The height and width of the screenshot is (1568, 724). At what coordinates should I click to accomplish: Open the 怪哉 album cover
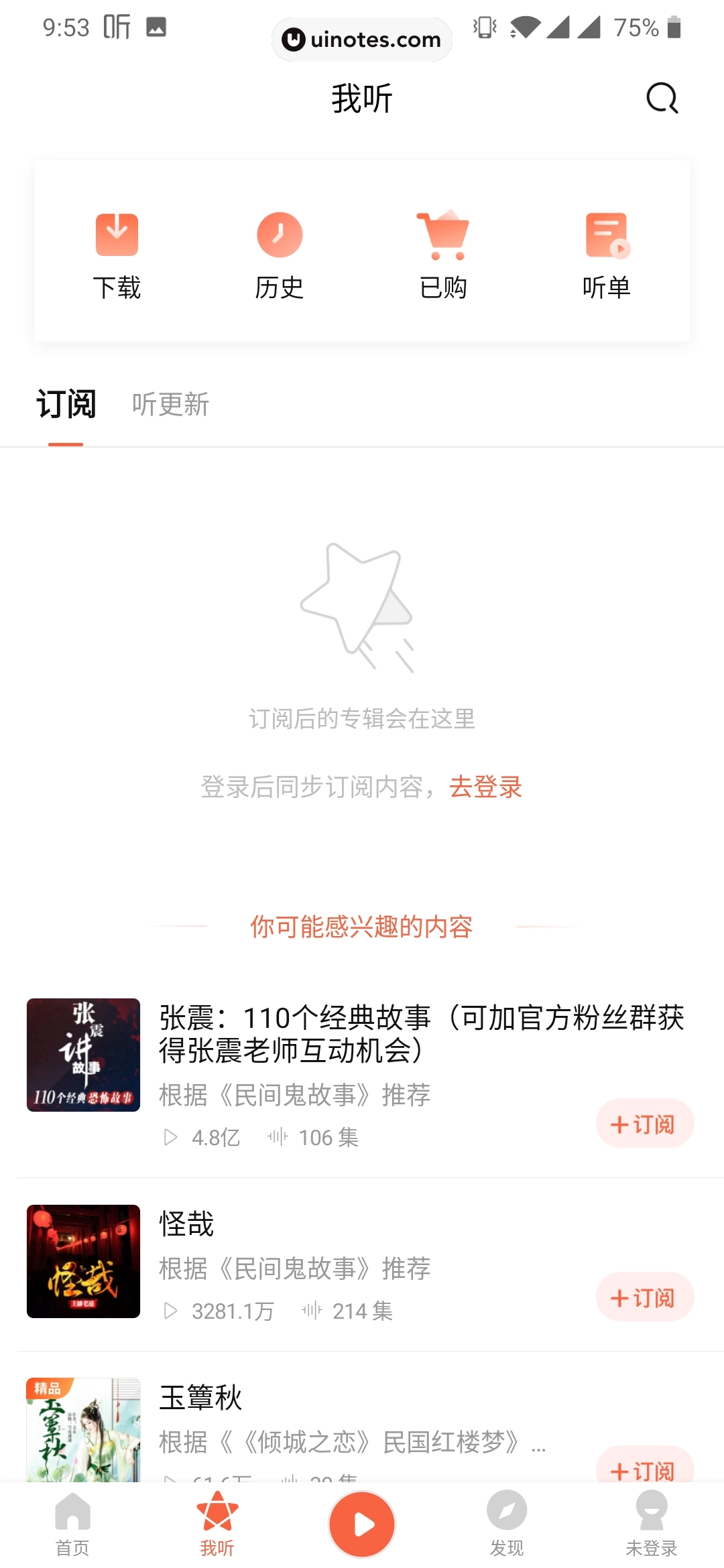(x=83, y=1262)
